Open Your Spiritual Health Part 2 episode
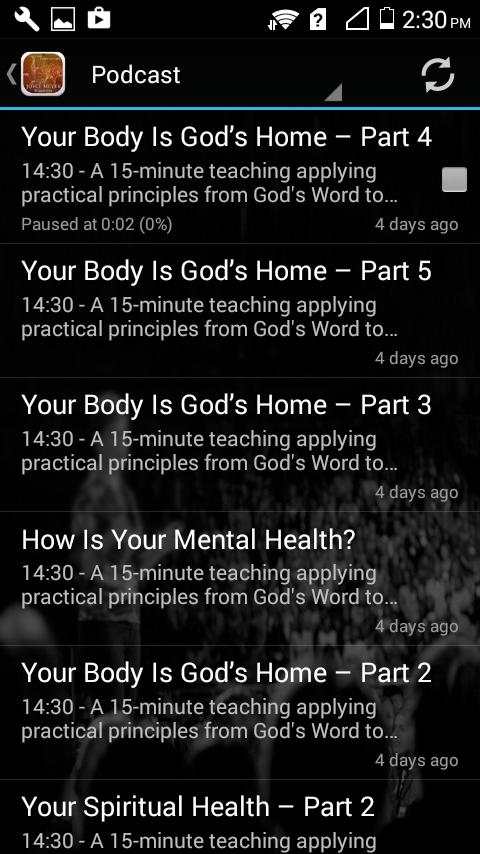 (x=240, y=818)
